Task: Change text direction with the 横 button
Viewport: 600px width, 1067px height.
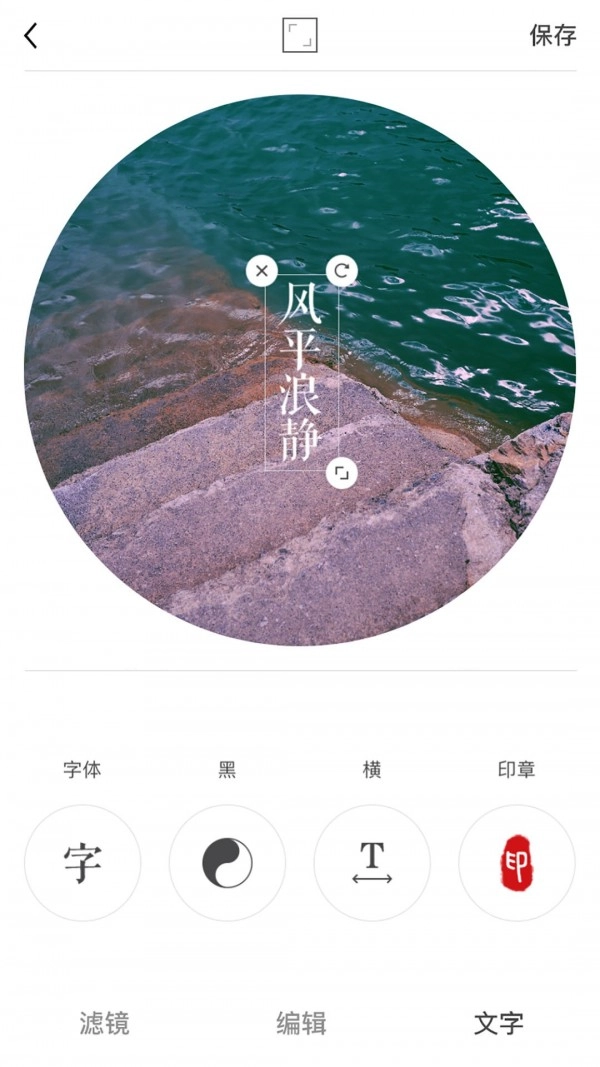Action: click(x=372, y=862)
